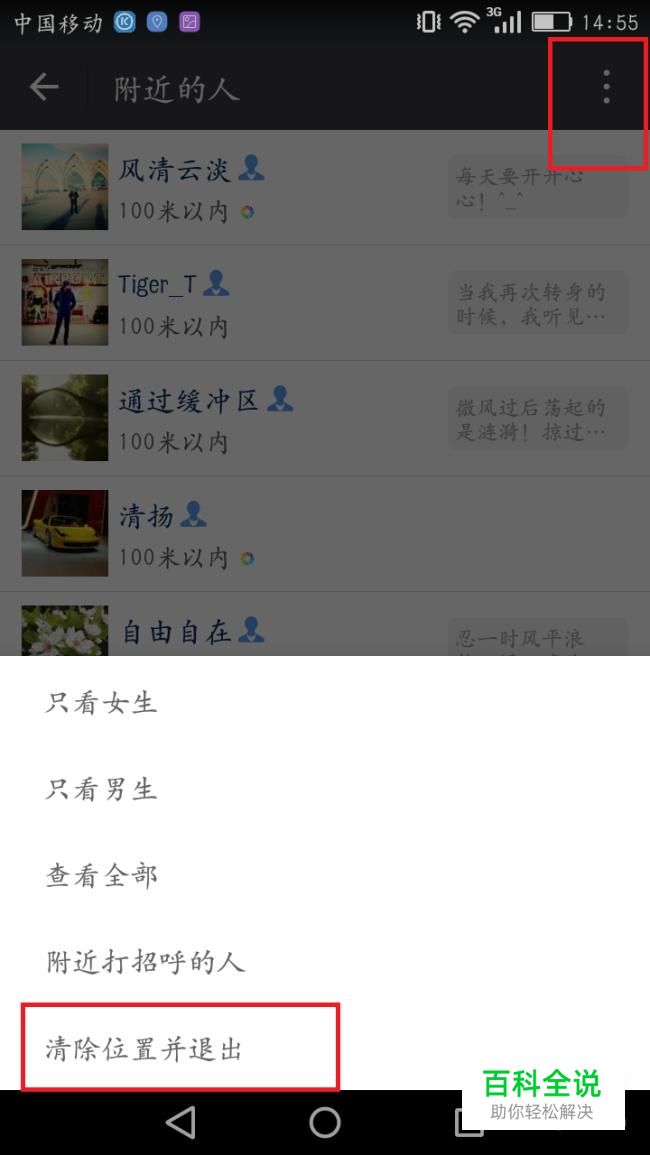Viewport: 650px width, 1155px height.
Task: Choose the 只看男生 option
Action: click(x=324, y=788)
